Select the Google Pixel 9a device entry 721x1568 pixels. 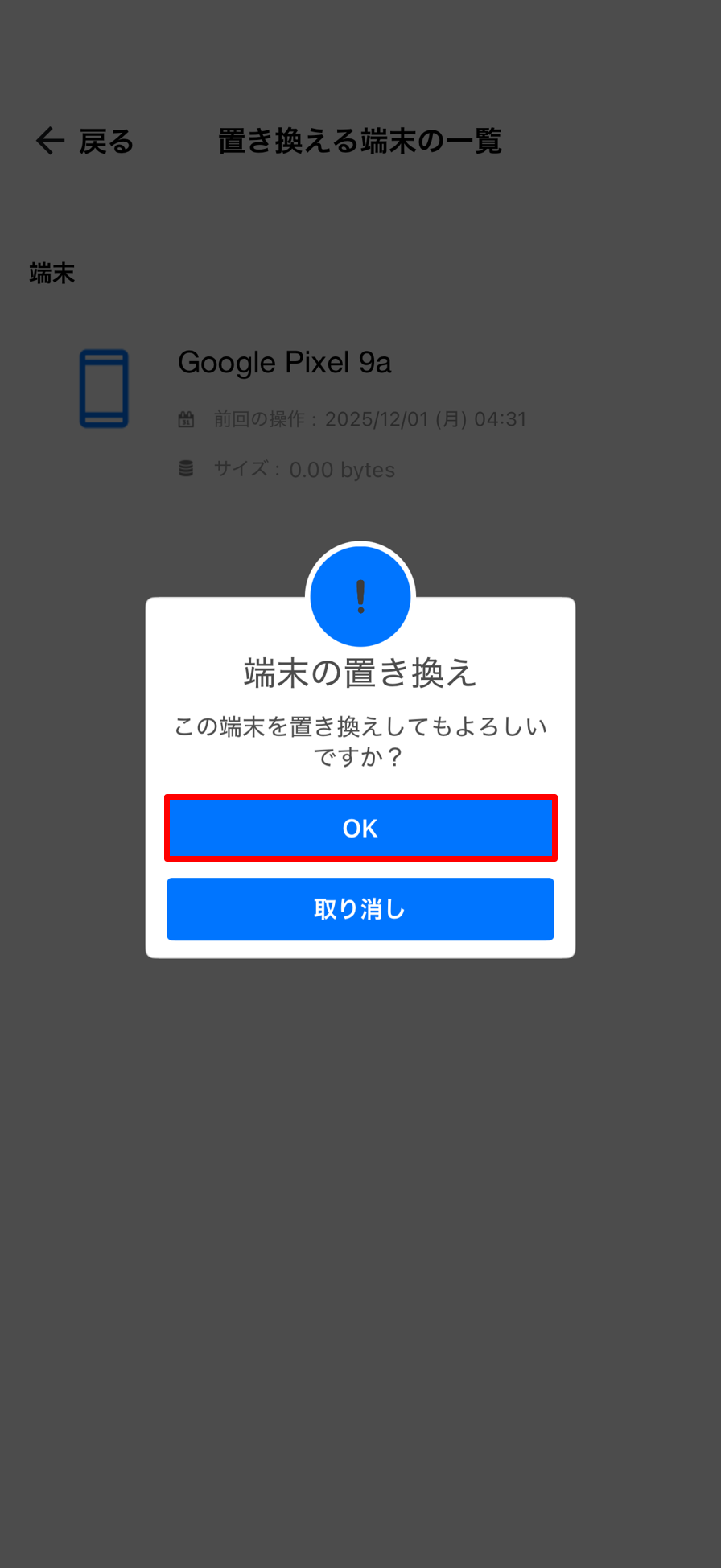[x=285, y=363]
